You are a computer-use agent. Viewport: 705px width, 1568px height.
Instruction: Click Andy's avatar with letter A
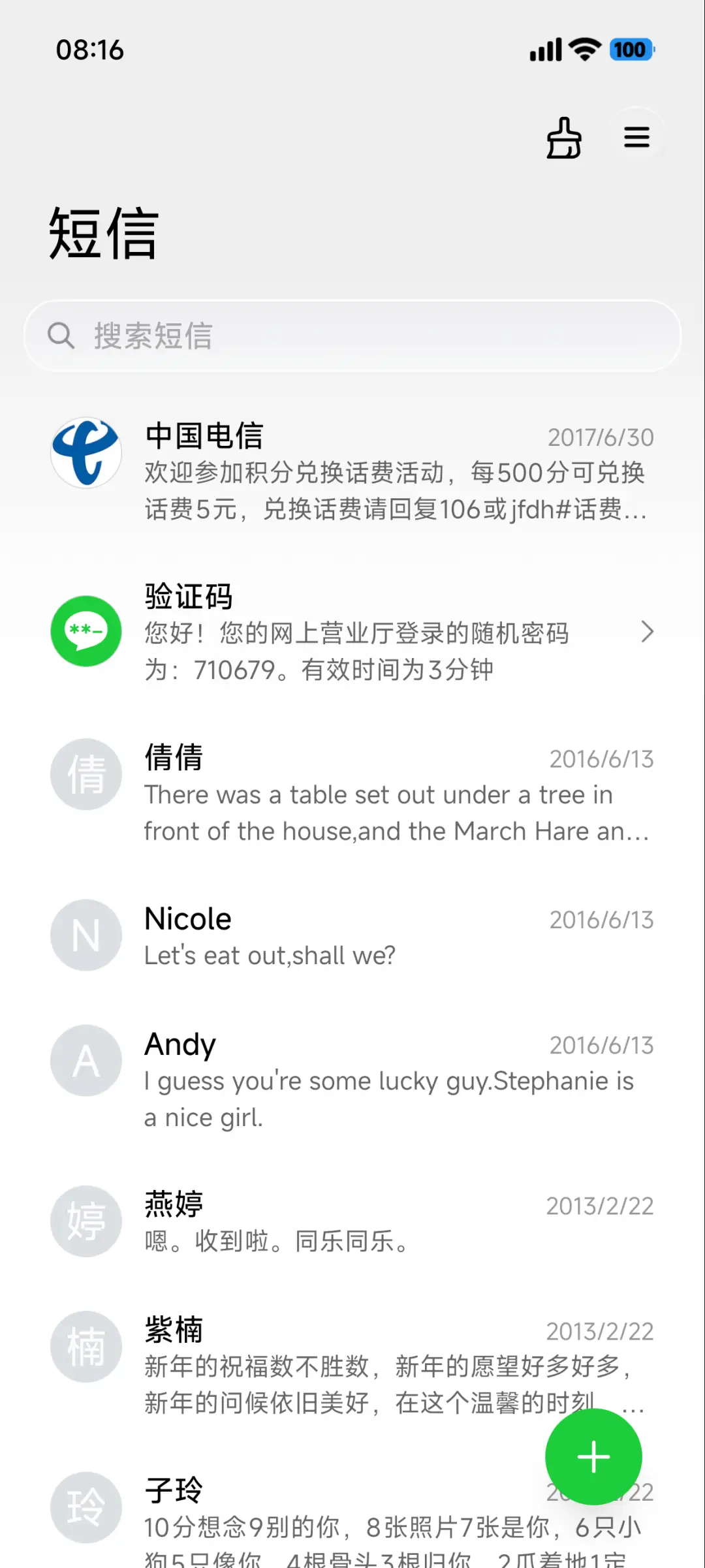coord(86,1060)
